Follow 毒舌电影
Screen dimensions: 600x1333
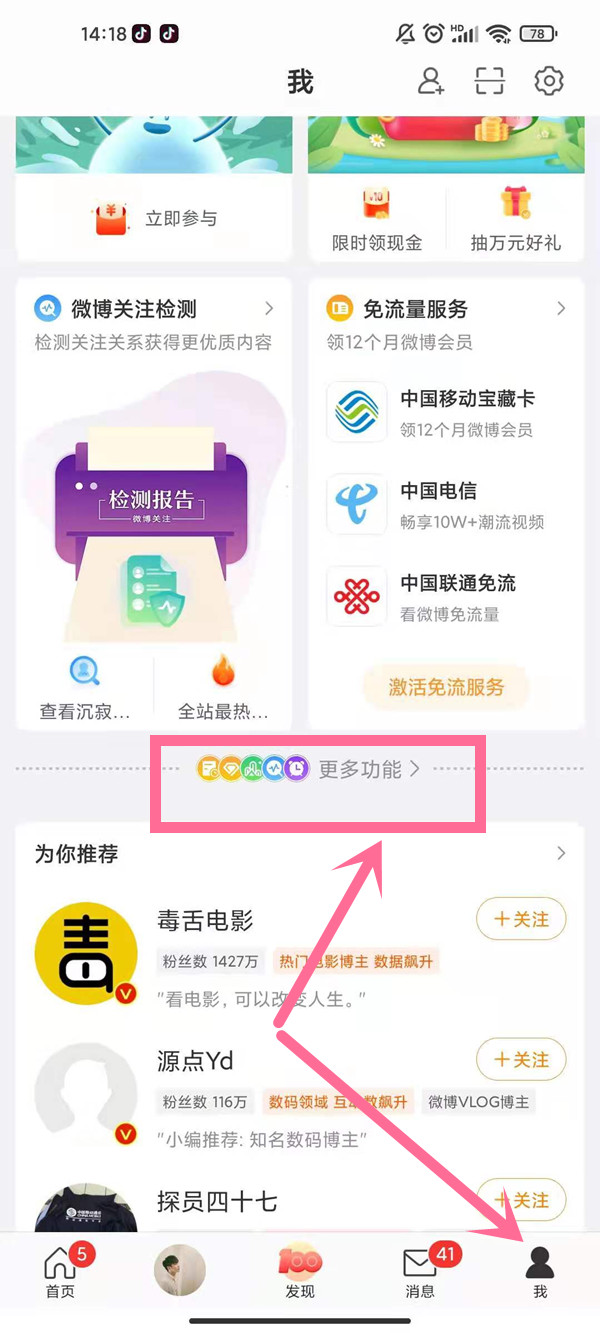pyautogui.click(x=521, y=919)
